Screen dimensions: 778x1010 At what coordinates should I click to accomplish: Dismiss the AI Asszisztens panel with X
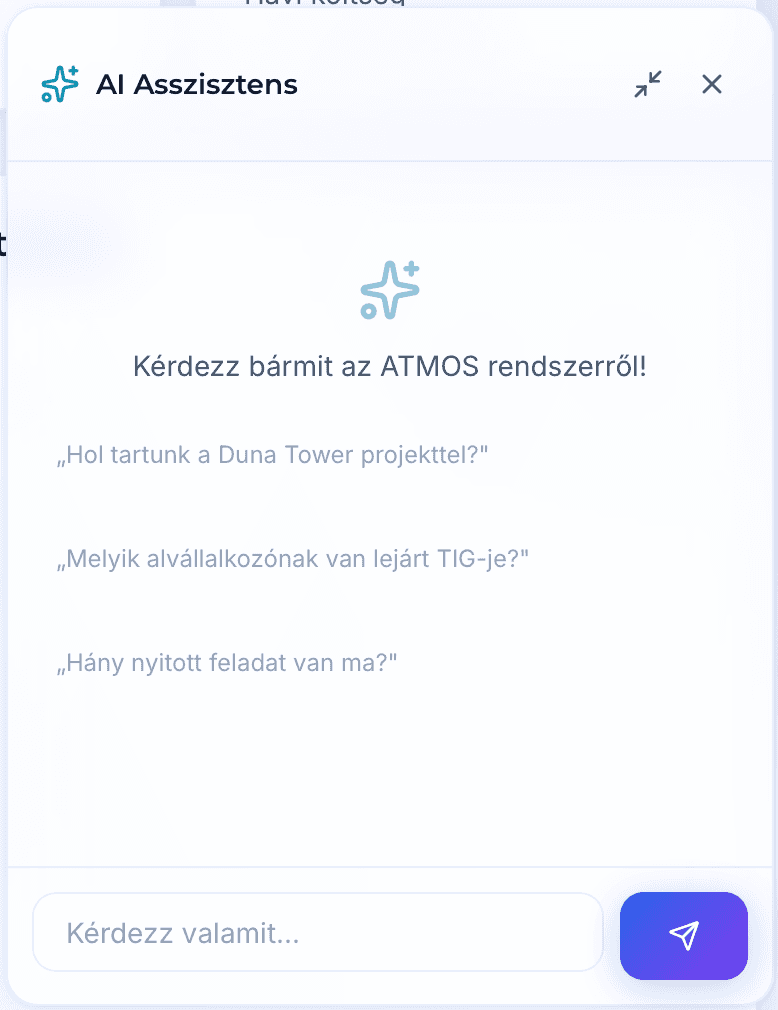(711, 84)
